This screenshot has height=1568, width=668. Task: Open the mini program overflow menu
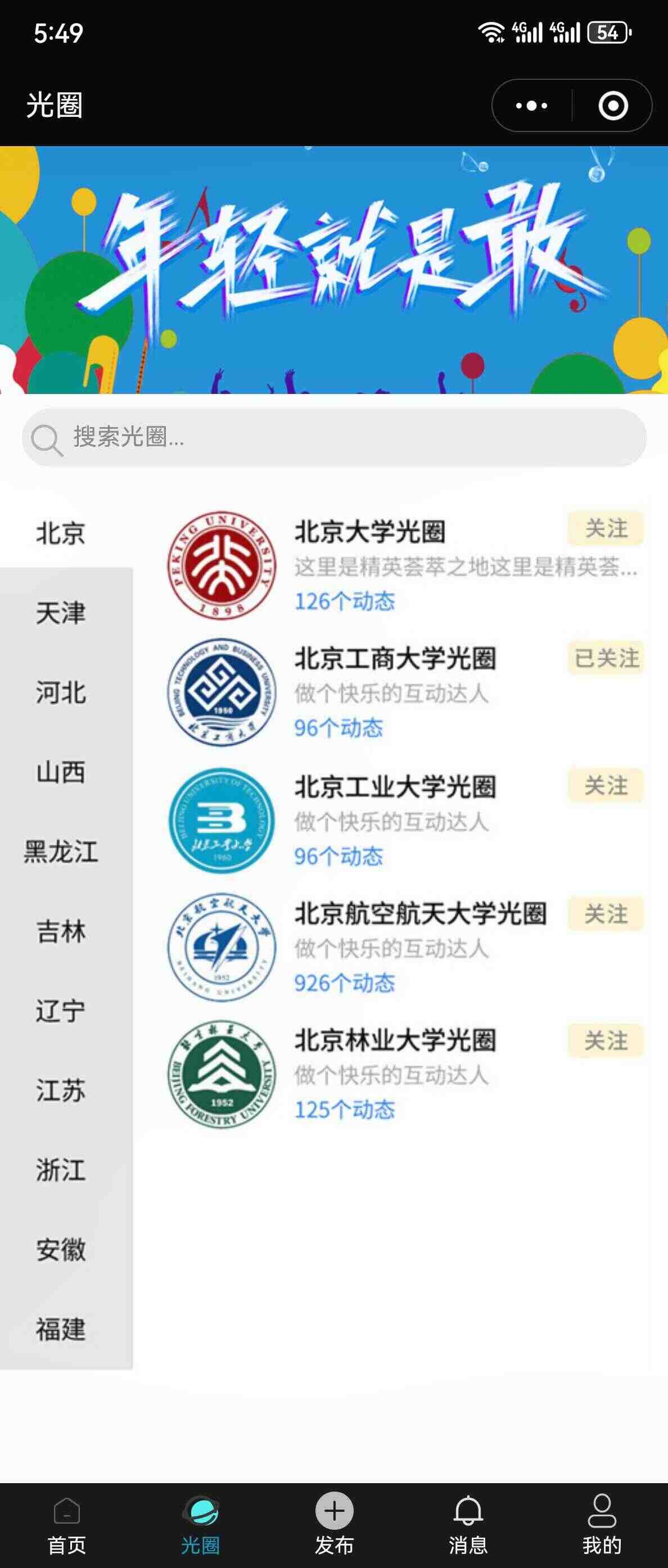click(x=531, y=105)
